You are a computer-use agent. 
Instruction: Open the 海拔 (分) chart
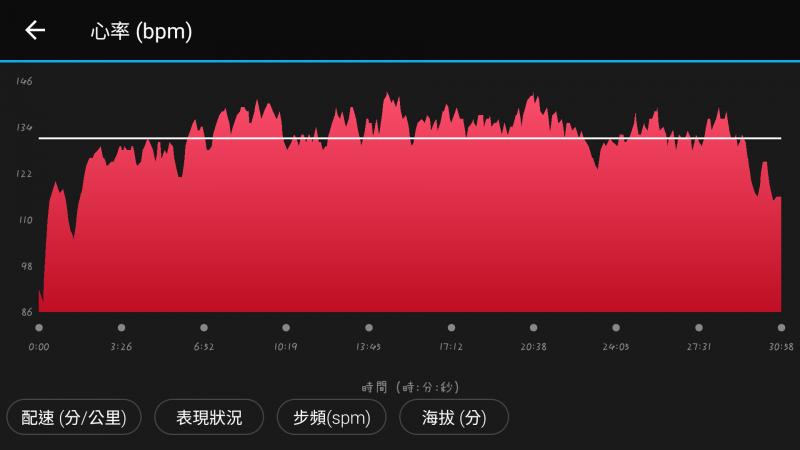click(x=454, y=417)
